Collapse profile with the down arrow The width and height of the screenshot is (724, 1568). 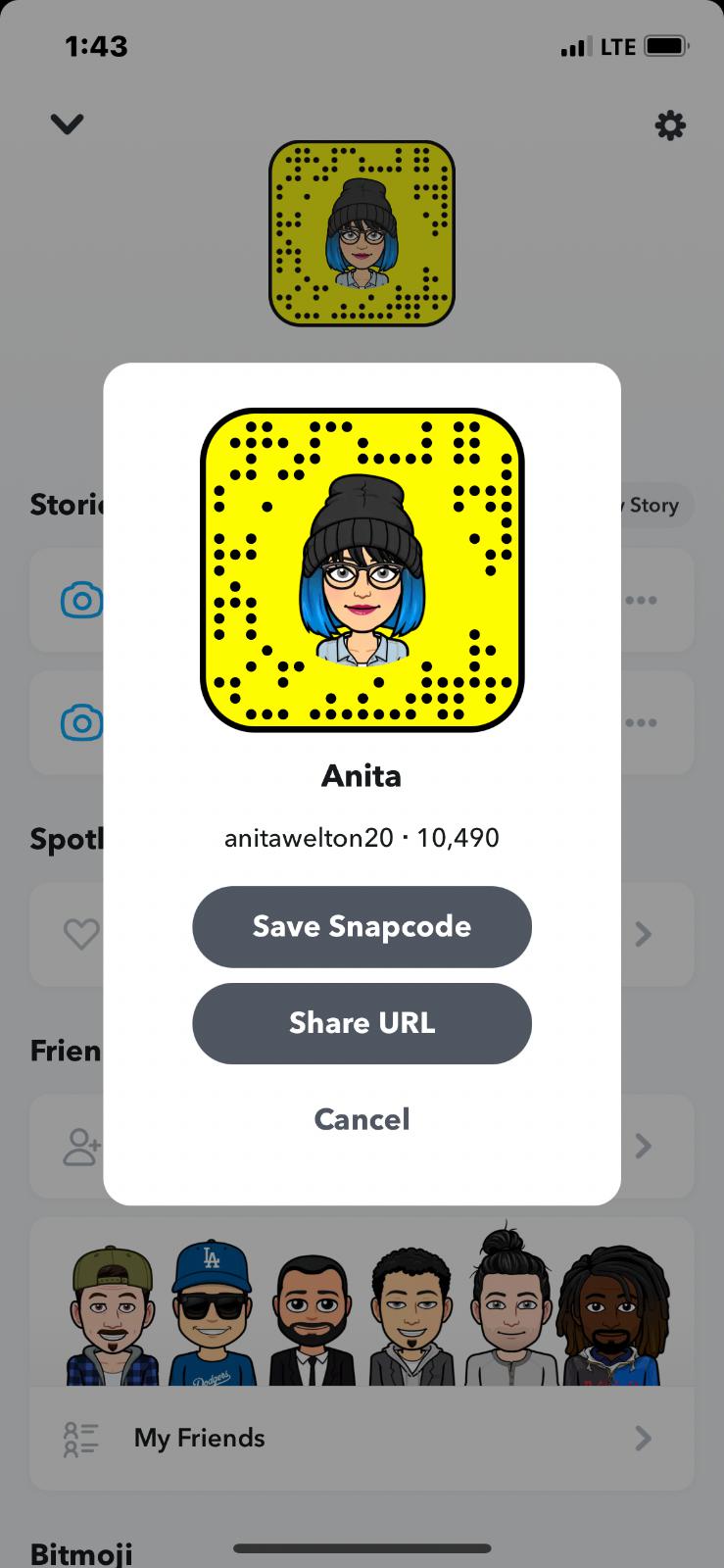tap(67, 124)
